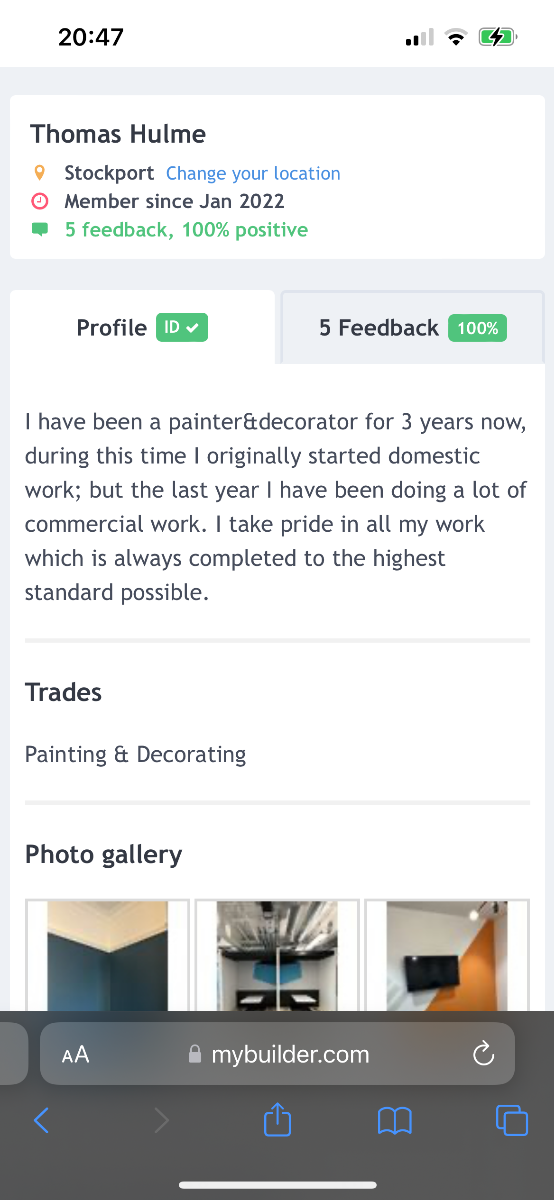Image resolution: width=554 pixels, height=1200 pixels.
Task: Share this page via the share icon
Action: coord(277,1120)
